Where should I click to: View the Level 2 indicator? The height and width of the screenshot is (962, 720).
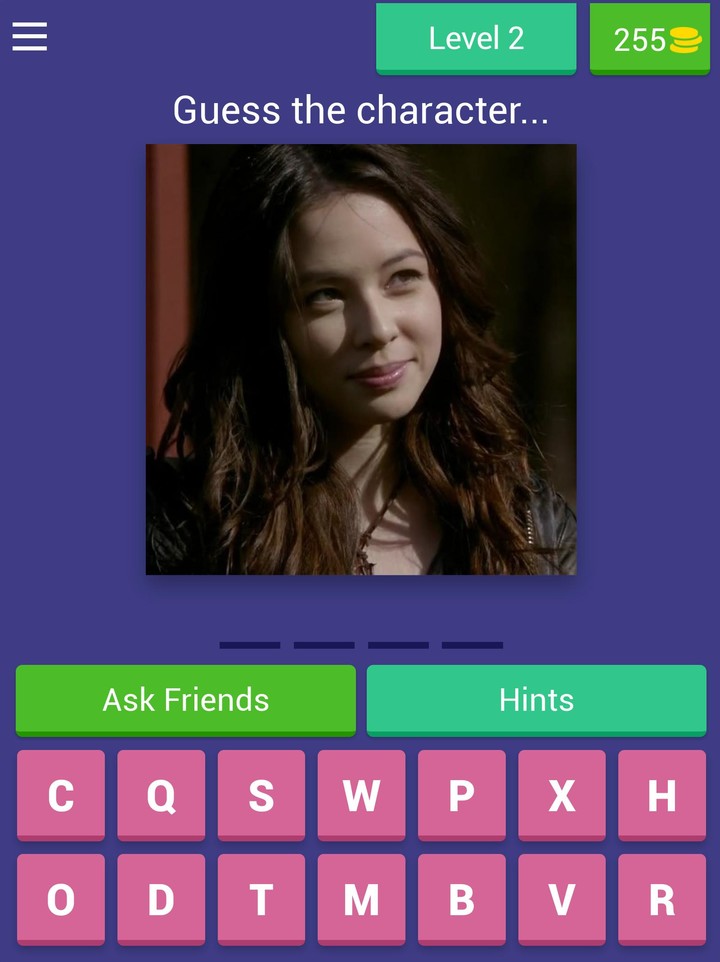pyautogui.click(x=476, y=39)
